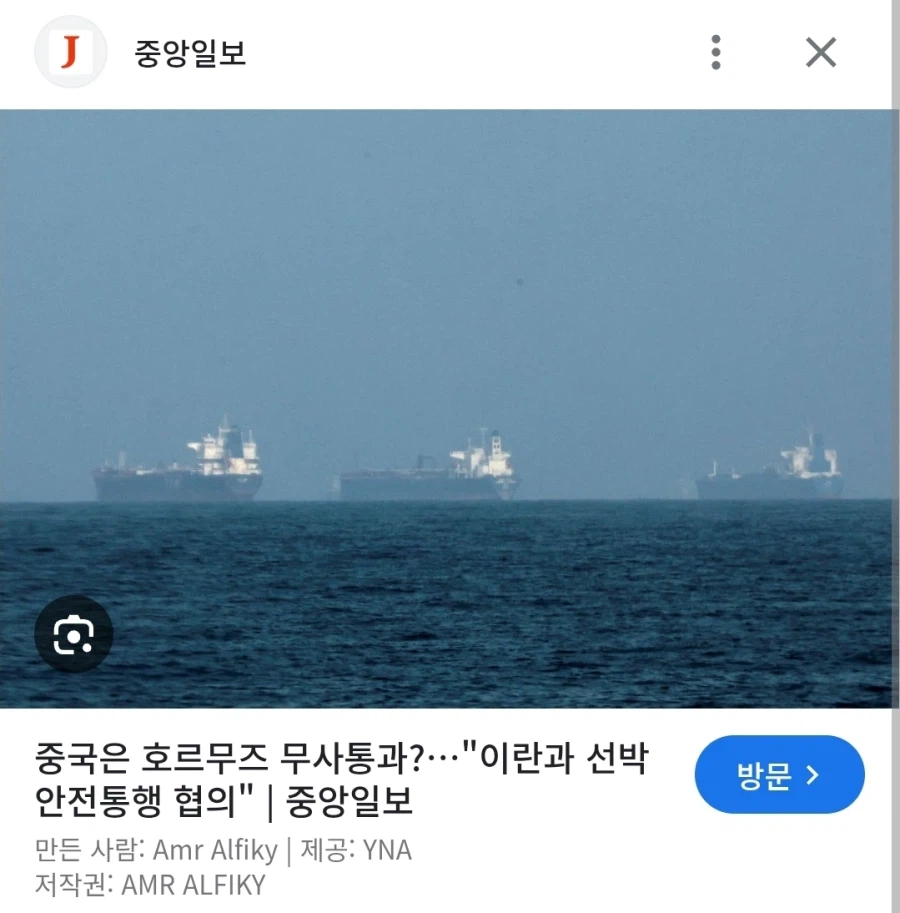Expand the overflow options via the kebab menu
The height and width of the screenshot is (913, 900).
pyautogui.click(x=716, y=52)
